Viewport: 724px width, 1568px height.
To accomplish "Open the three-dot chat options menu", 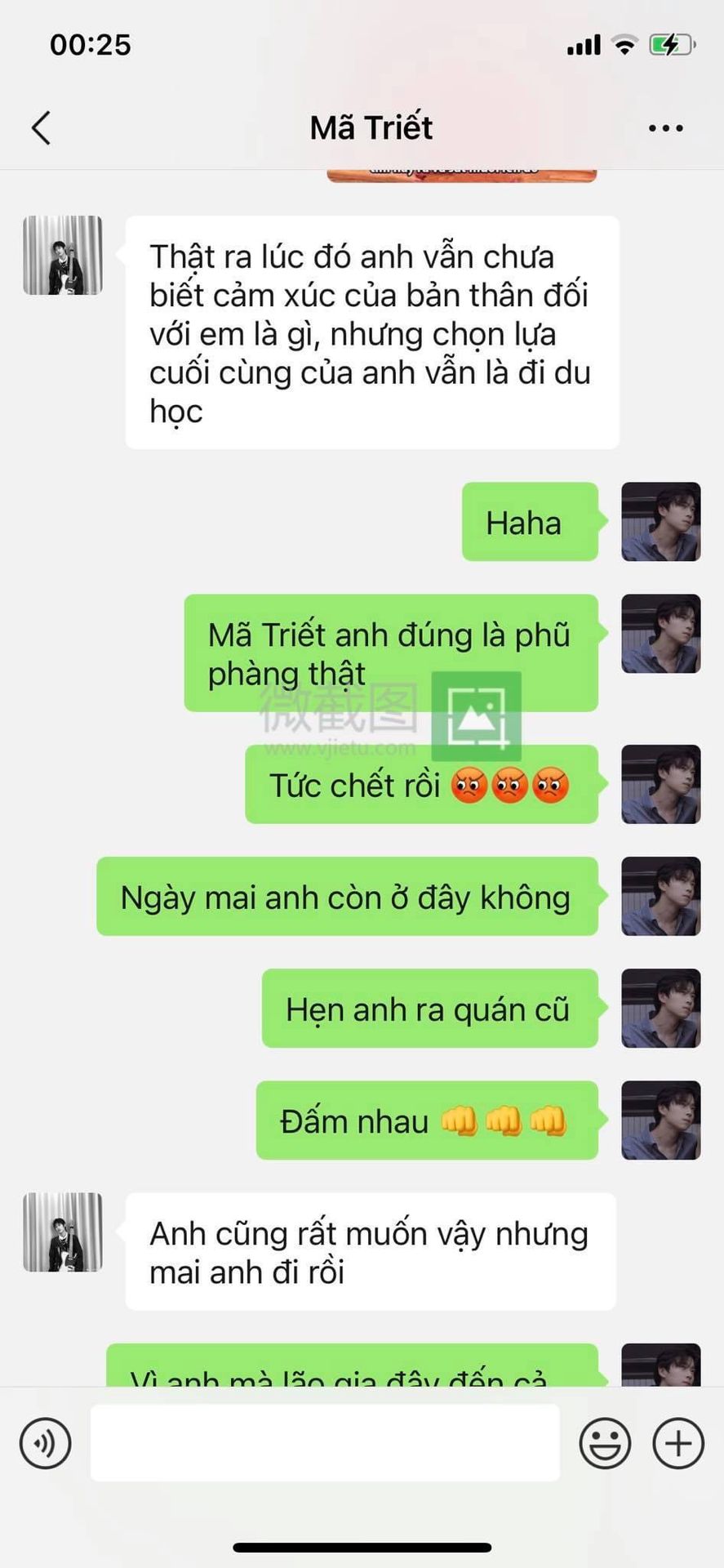I will 665,128.
